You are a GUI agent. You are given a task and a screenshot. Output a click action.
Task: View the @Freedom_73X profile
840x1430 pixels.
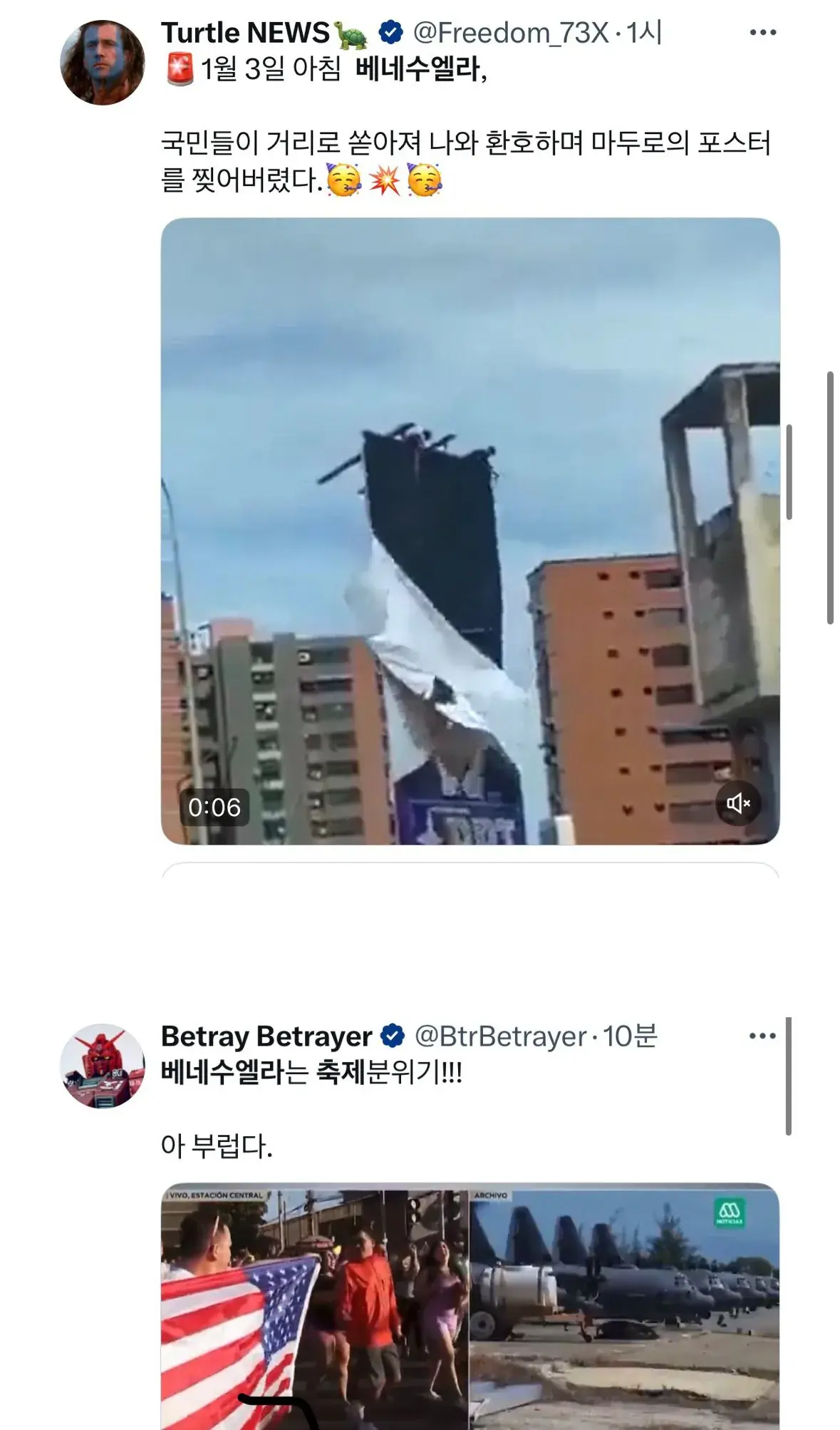[x=511, y=33]
